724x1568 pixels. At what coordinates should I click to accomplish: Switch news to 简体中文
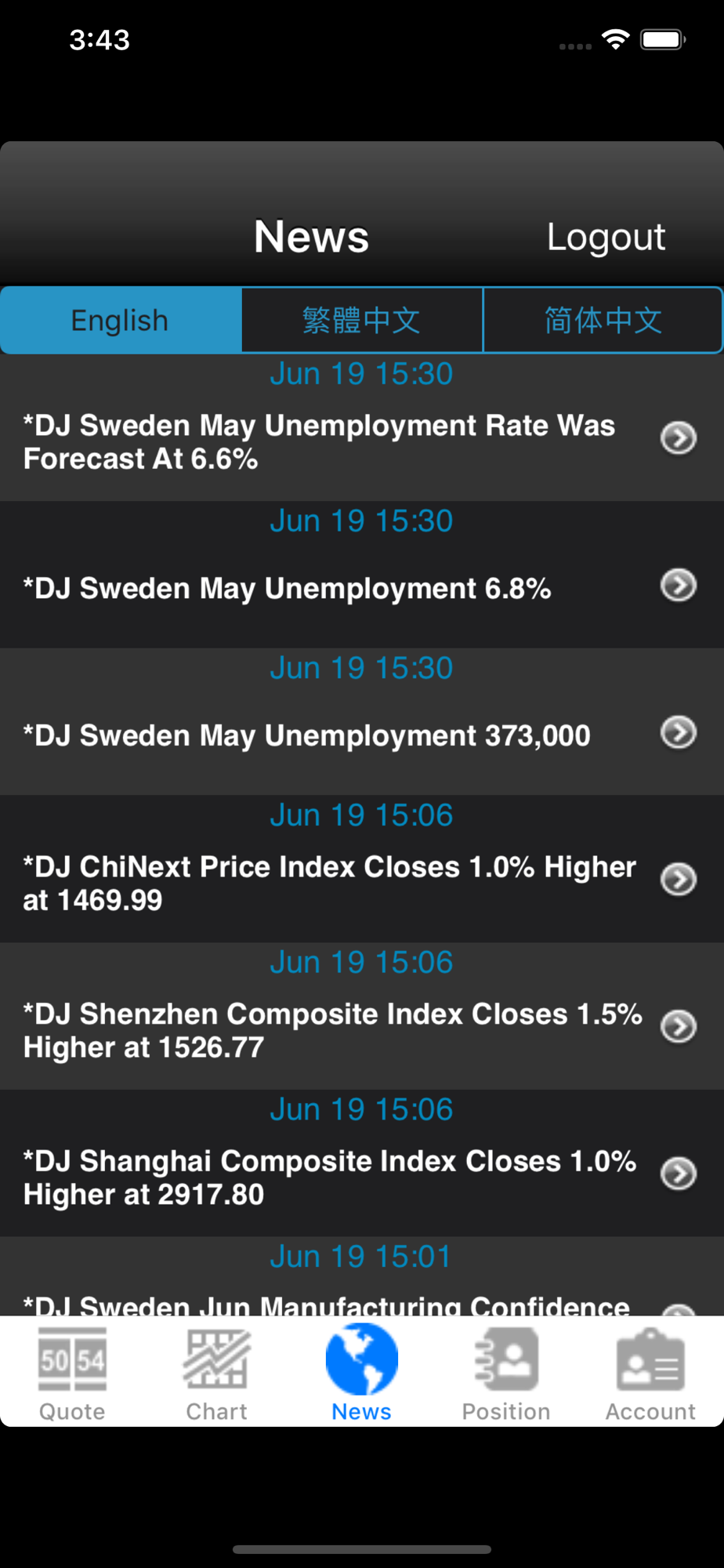pos(603,321)
